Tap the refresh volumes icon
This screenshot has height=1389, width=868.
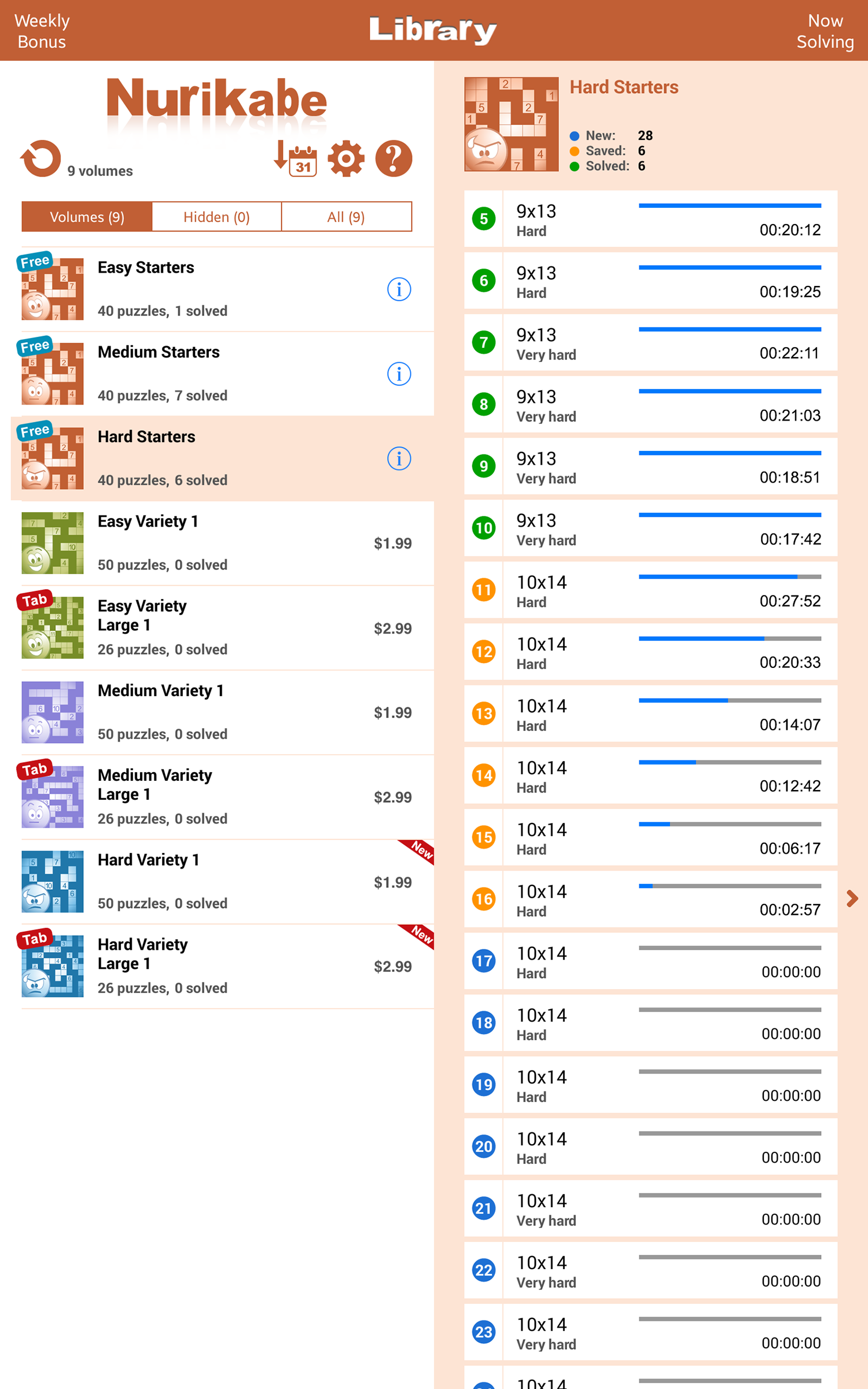tap(41, 159)
